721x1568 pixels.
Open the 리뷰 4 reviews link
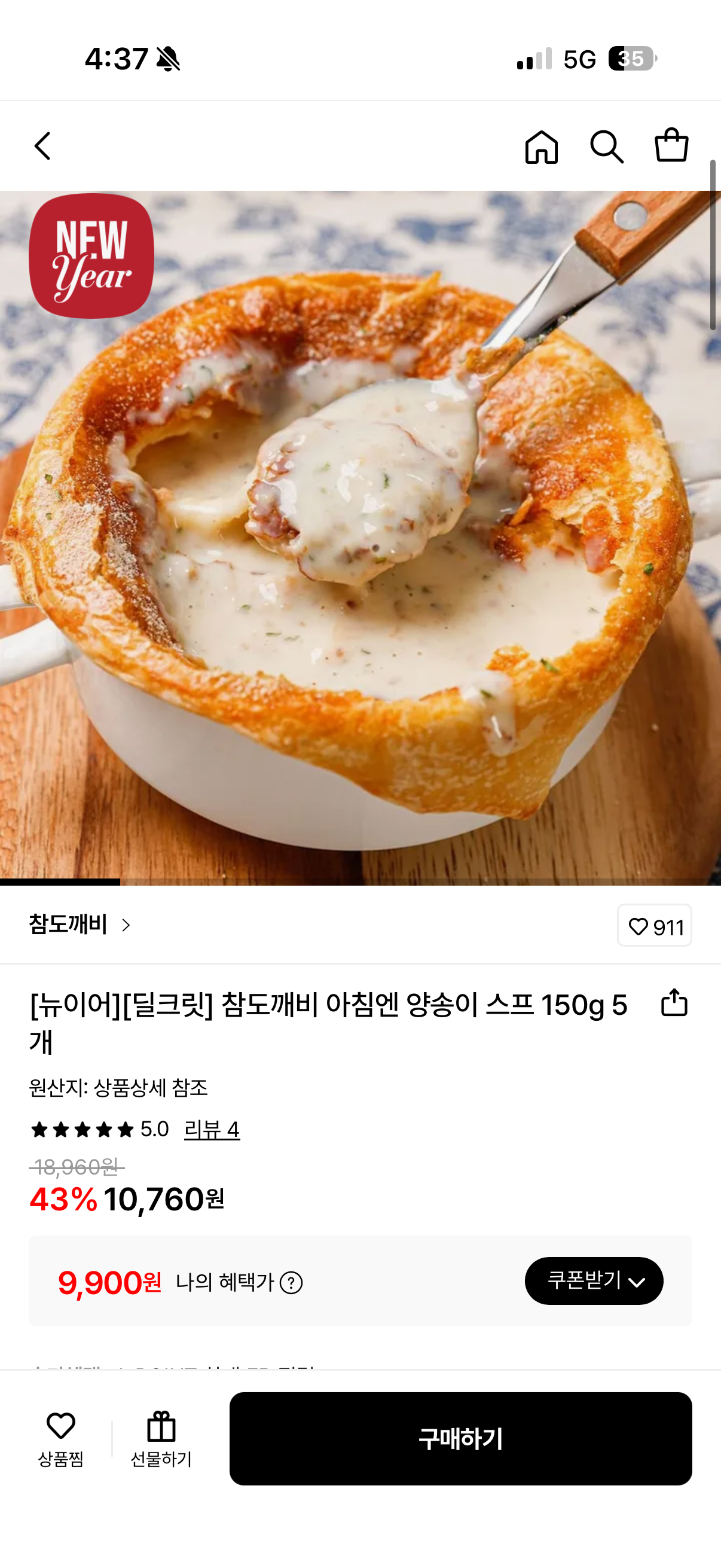click(x=212, y=1130)
